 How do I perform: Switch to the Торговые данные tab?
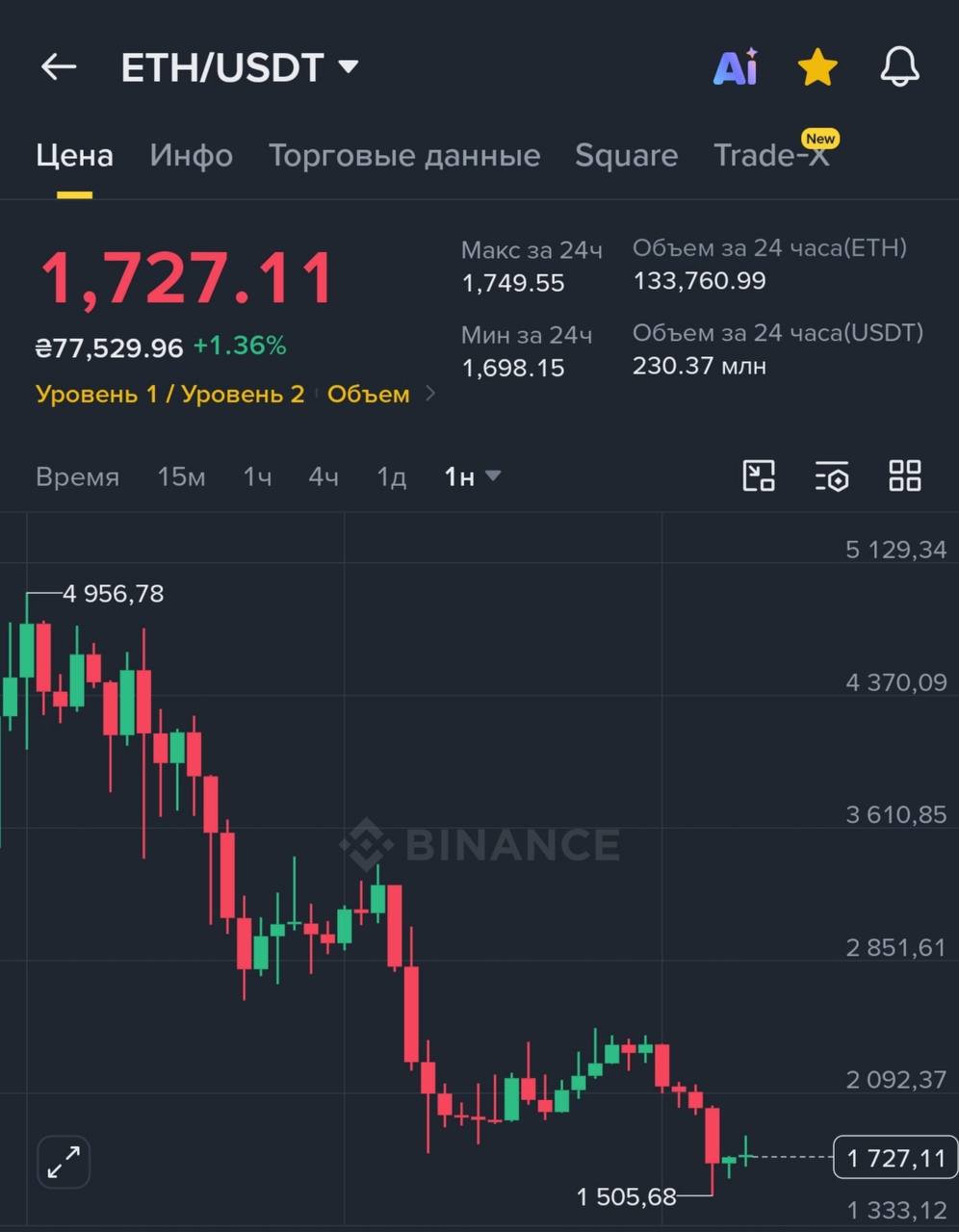(404, 156)
